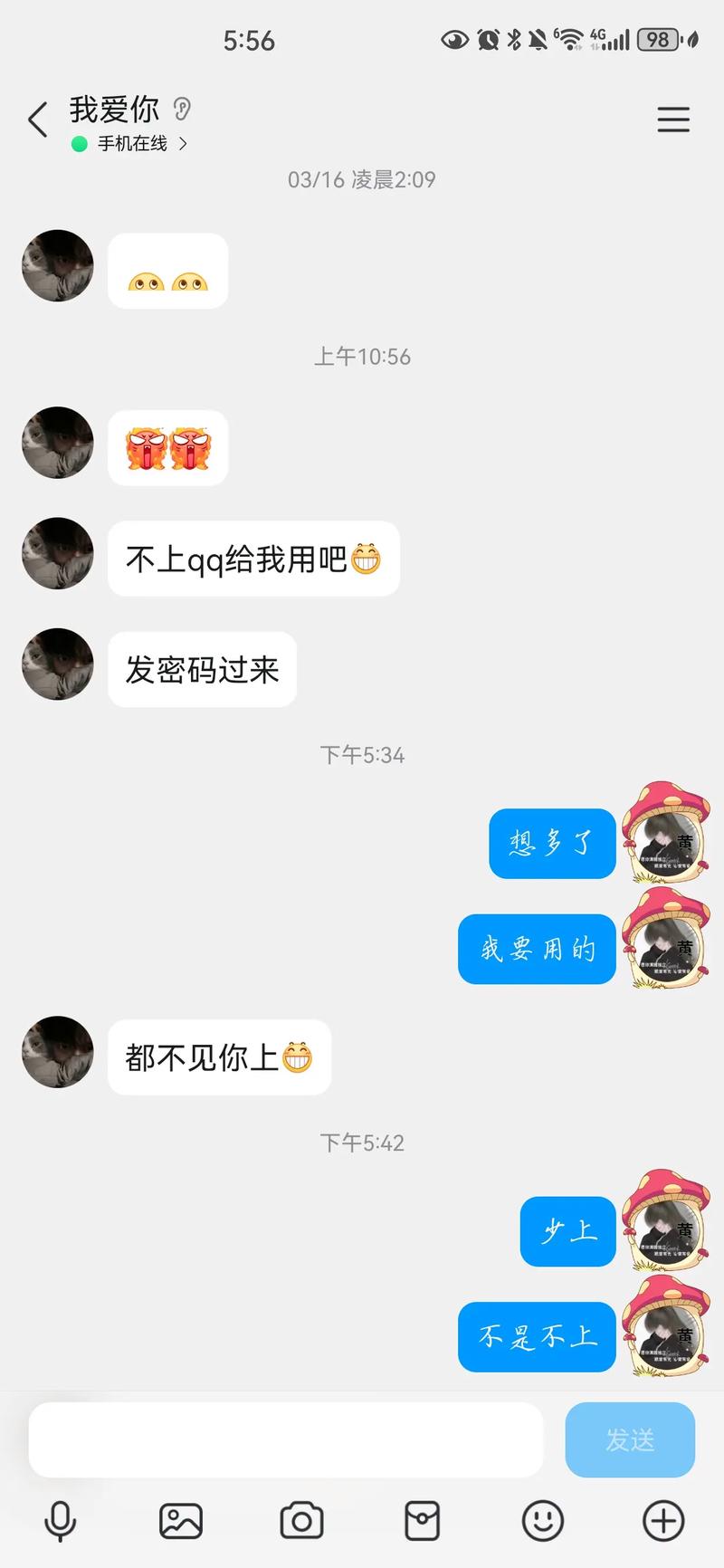Open the camera icon in the toolbar

[x=301, y=1521]
